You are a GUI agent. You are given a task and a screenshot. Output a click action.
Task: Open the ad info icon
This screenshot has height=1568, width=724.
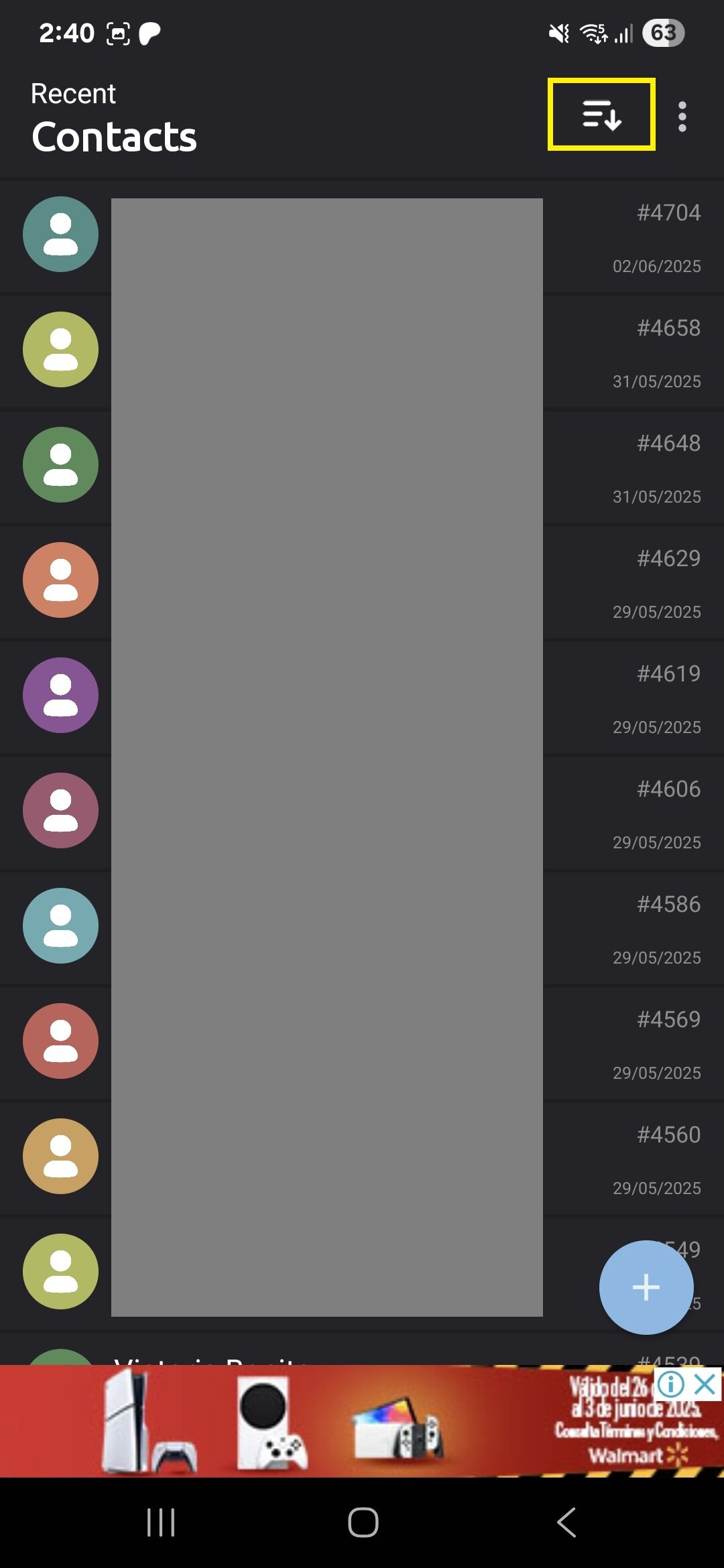pos(670,1384)
